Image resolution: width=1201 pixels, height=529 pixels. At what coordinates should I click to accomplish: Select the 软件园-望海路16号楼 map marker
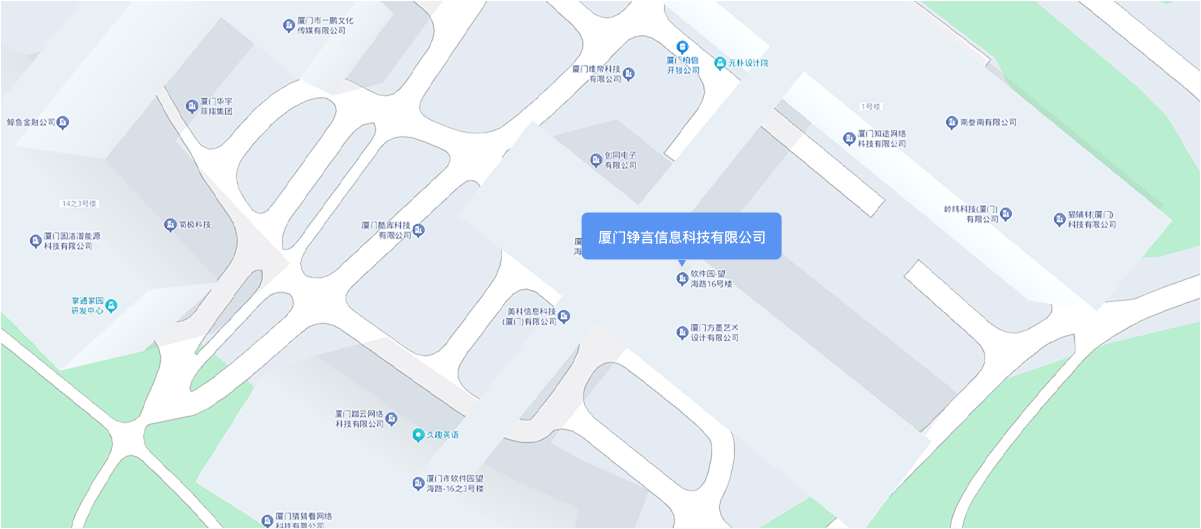point(682,278)
